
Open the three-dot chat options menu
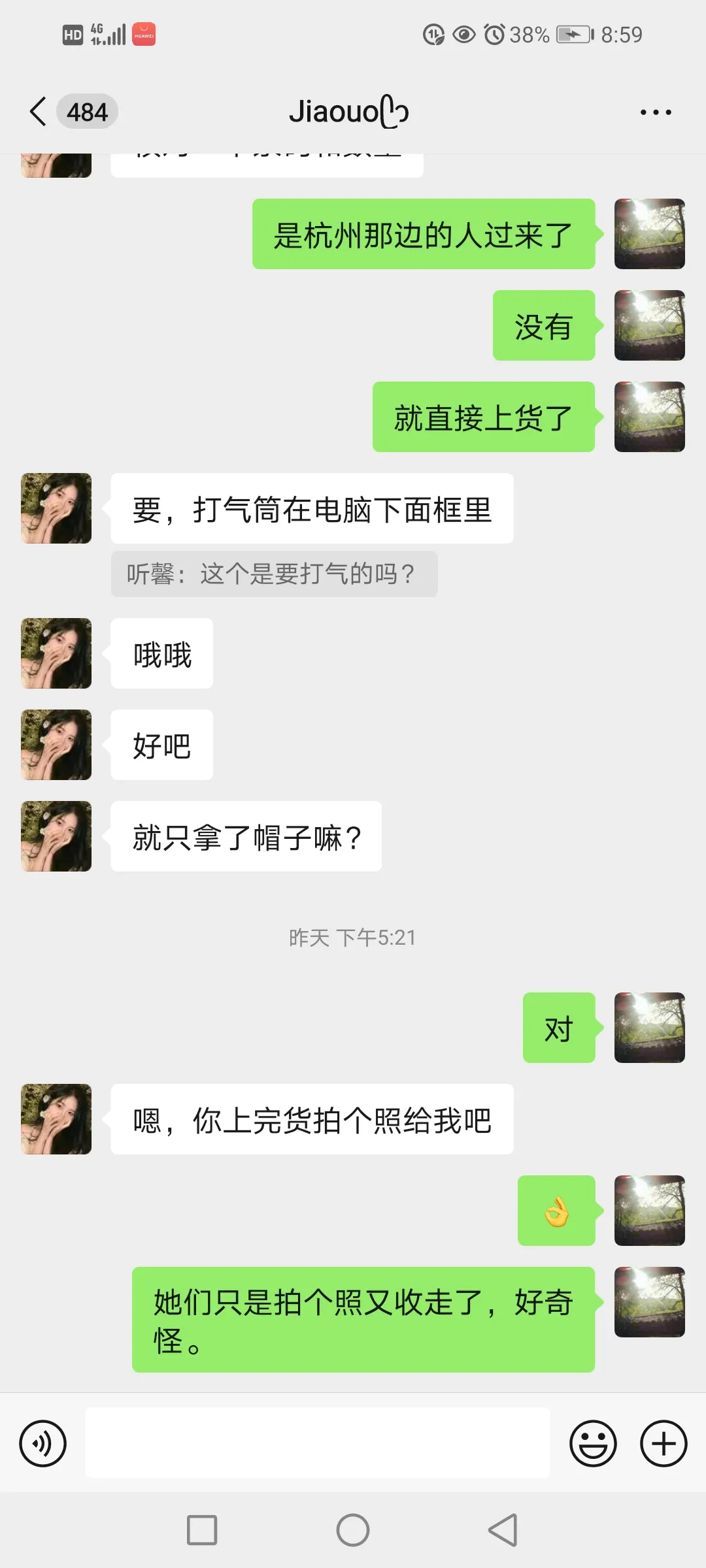656,112
